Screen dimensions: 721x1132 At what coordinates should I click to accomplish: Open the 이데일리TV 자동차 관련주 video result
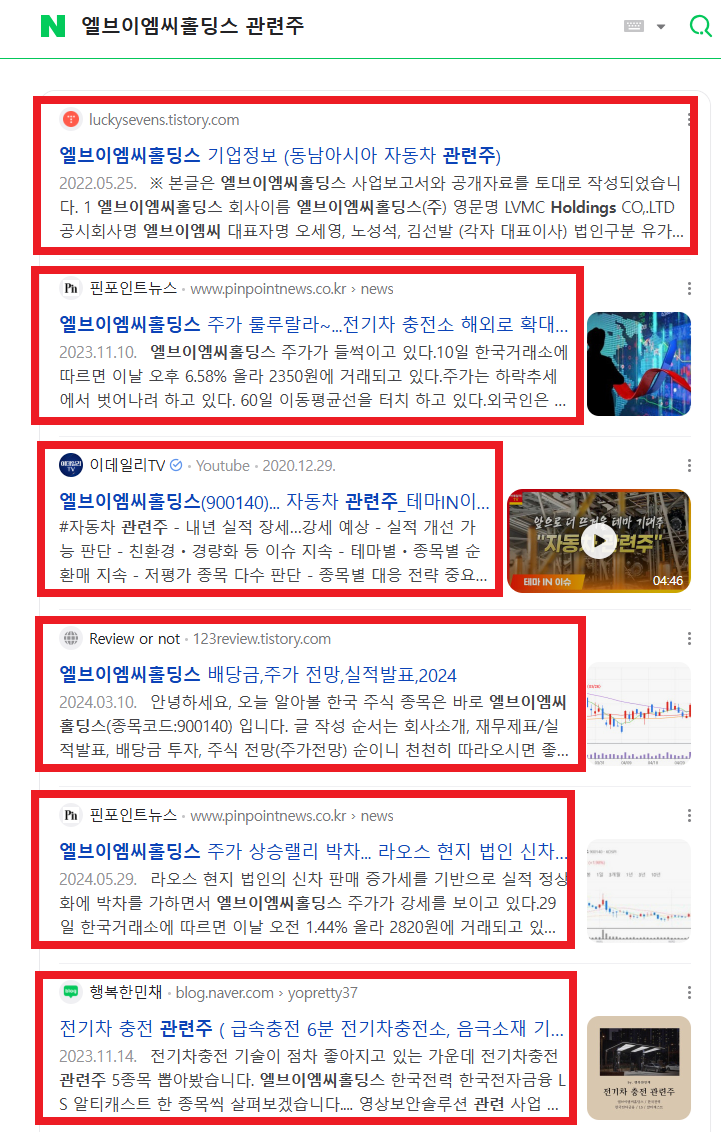click(274, 500)
